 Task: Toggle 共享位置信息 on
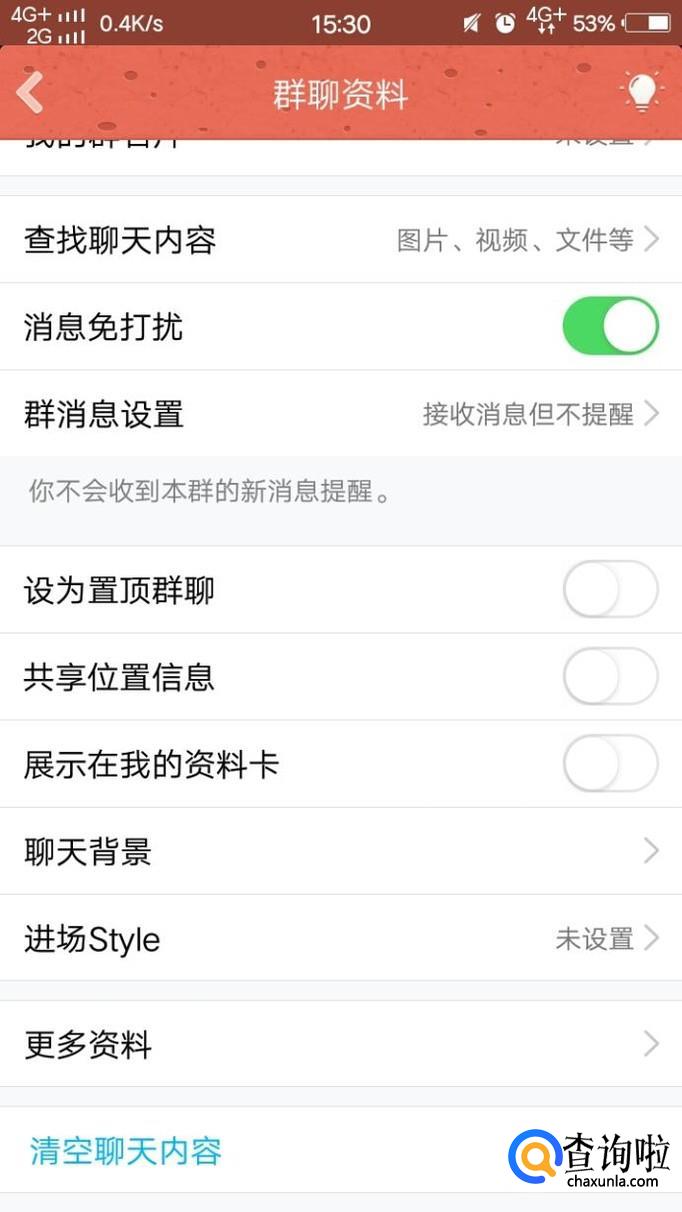[x=610, y=677]
